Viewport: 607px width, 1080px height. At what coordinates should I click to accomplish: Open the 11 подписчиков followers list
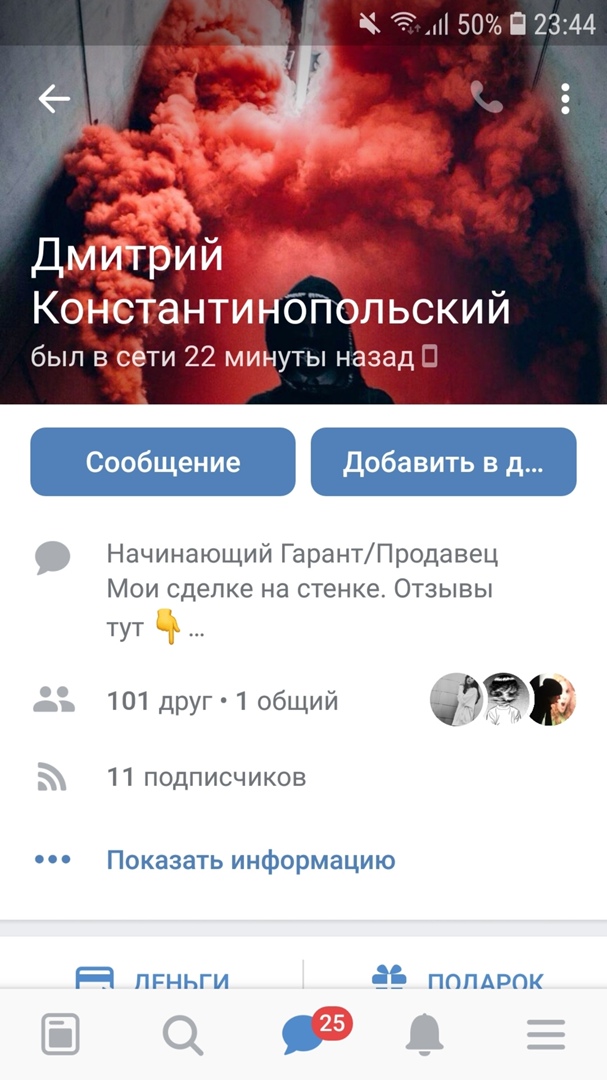(x=206, y=777)
